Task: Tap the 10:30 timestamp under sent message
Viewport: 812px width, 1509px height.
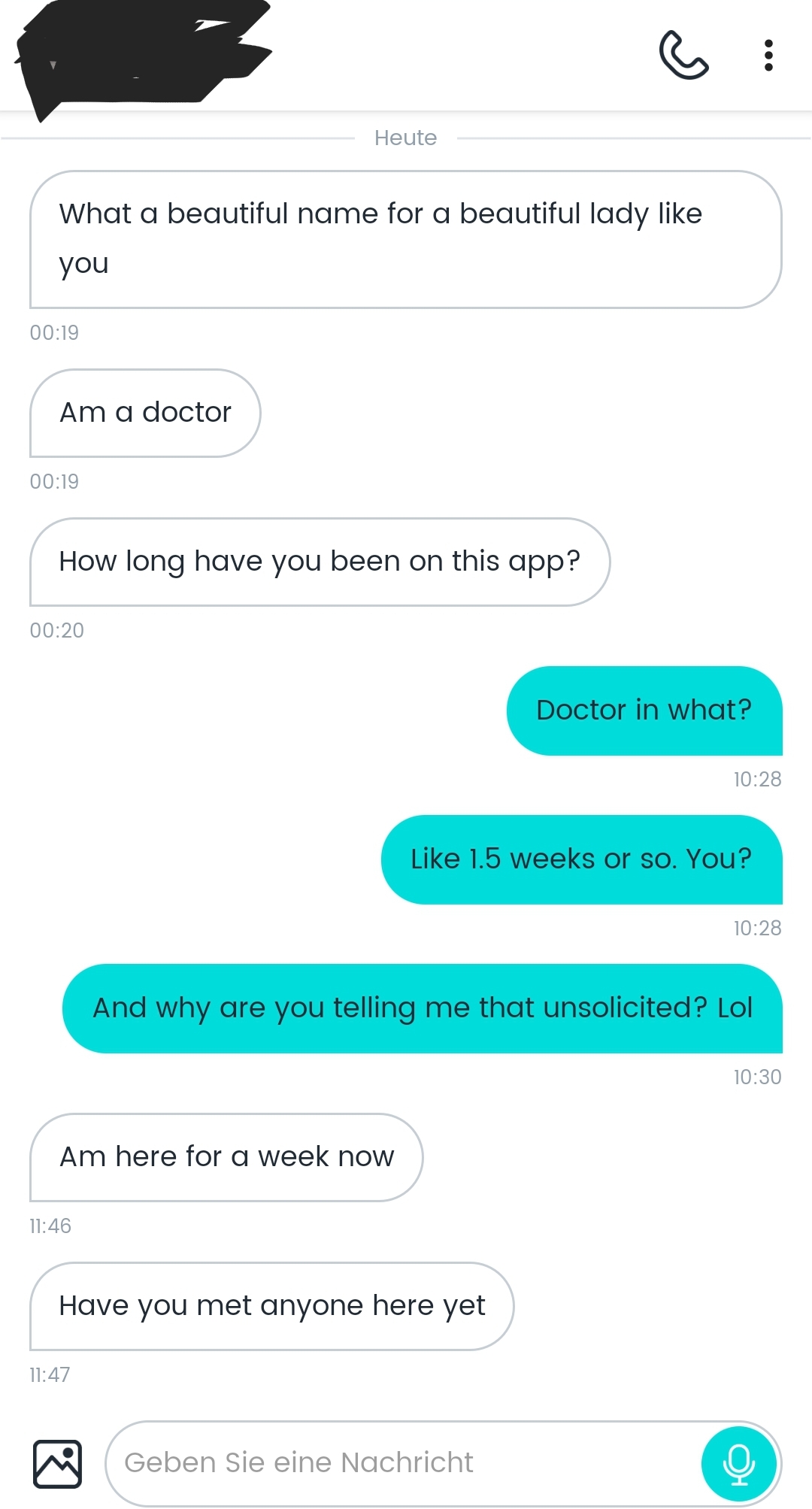Action: [x=756, y=1076]
